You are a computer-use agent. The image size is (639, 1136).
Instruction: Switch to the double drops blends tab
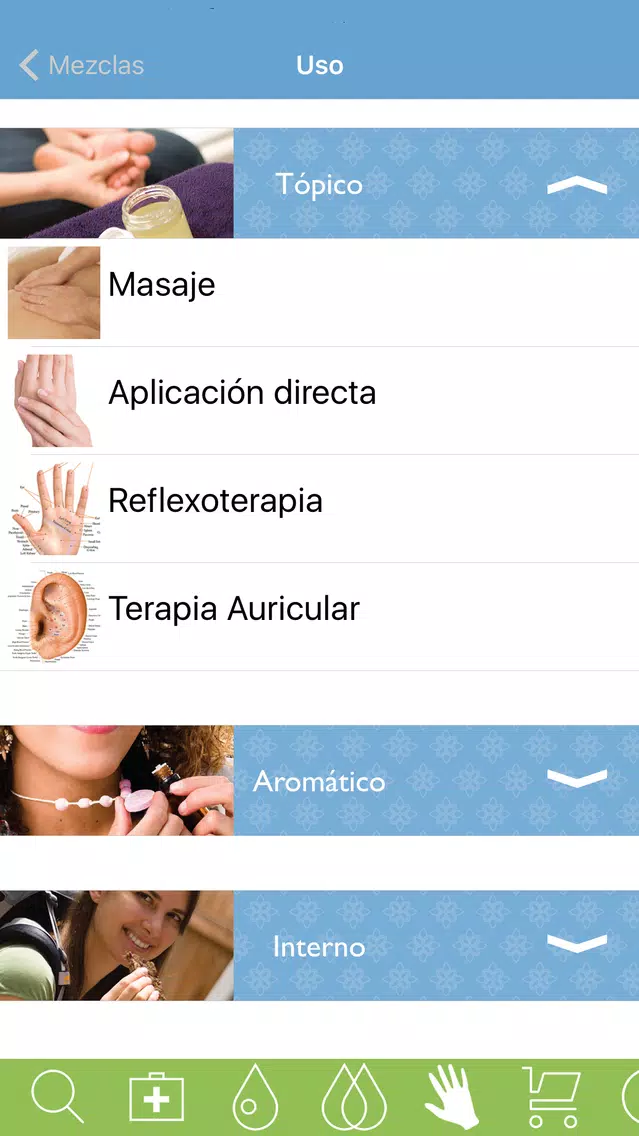click(354, 1098)
